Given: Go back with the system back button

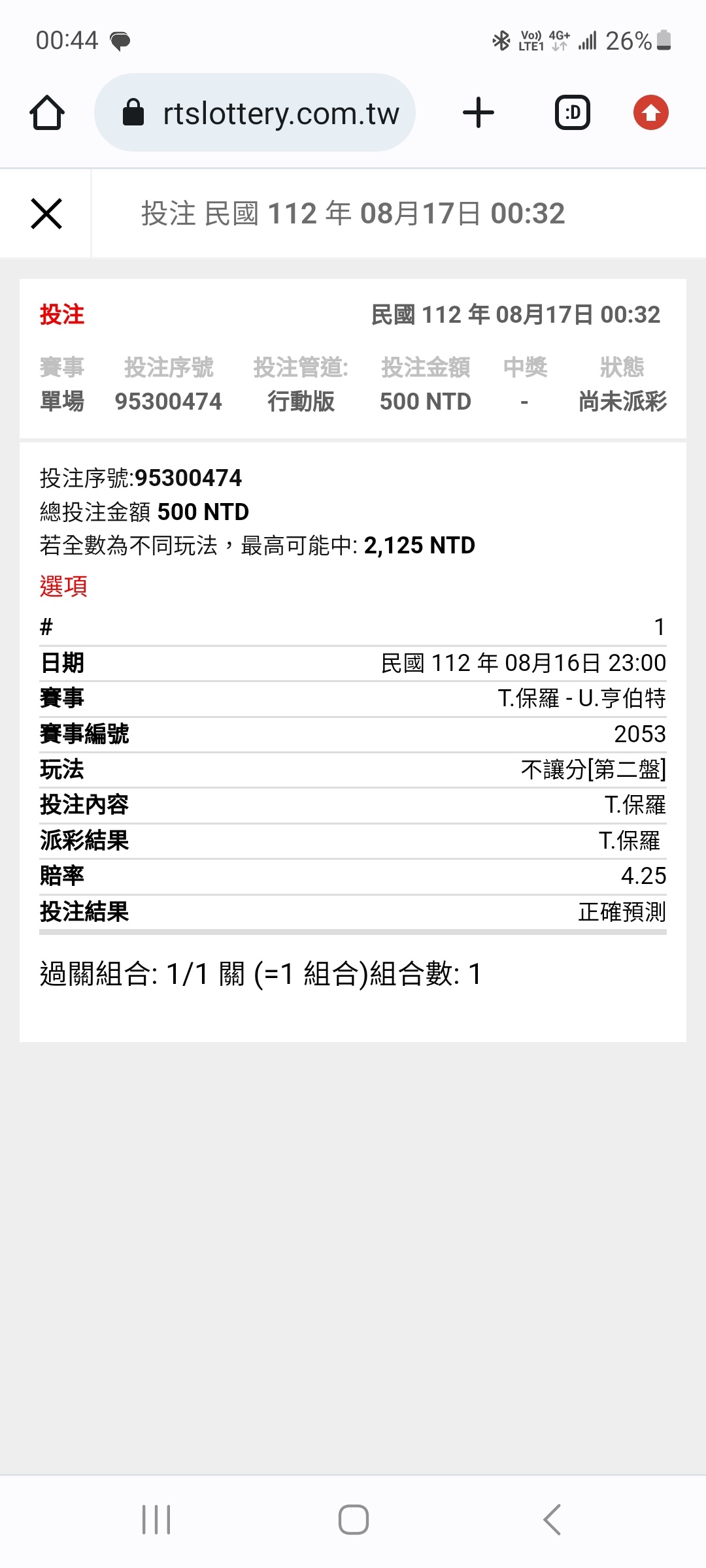Looking at the screenshot, I should tap(552, 1519).
